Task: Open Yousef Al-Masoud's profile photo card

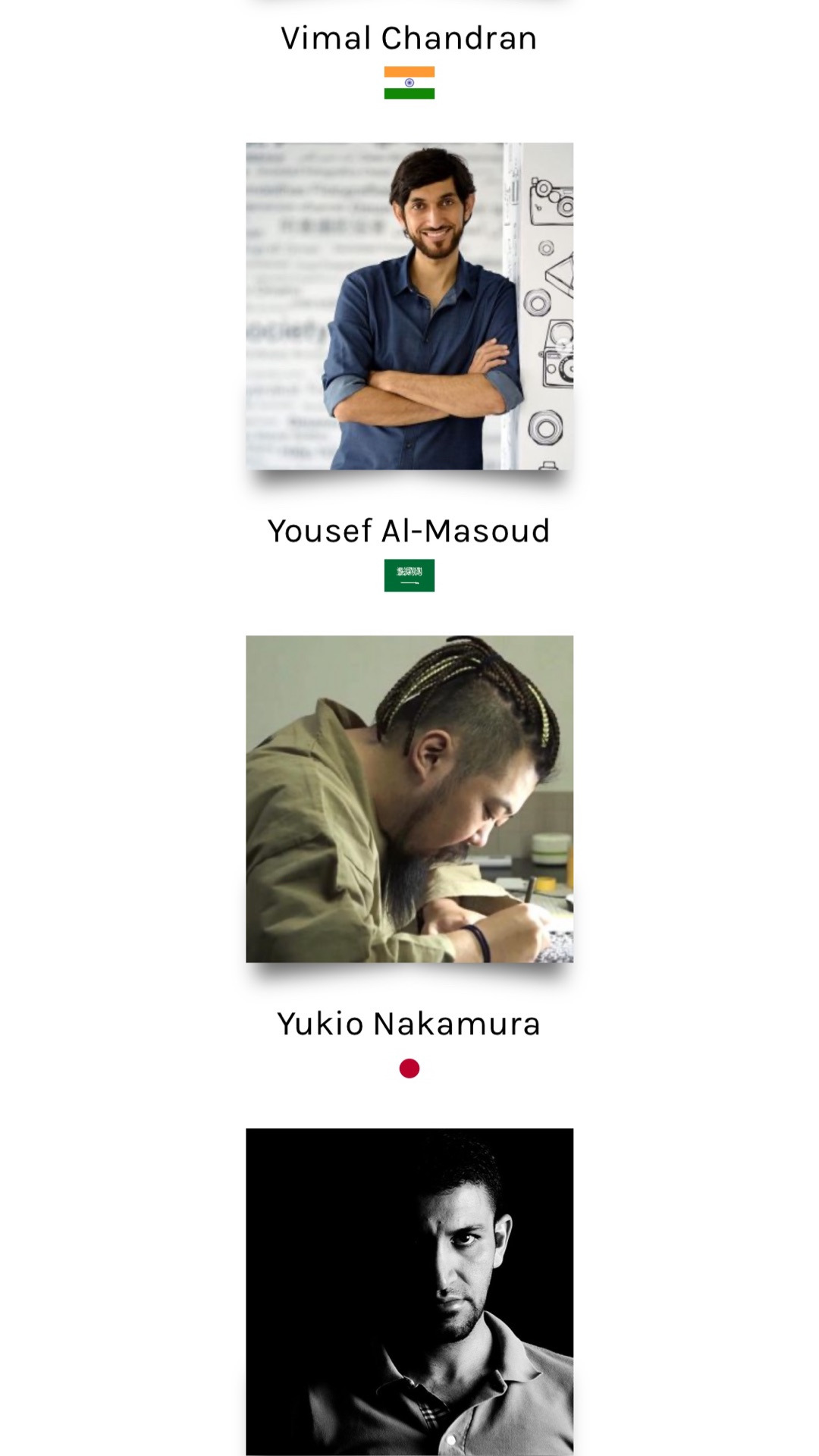Action: [409, 306]
